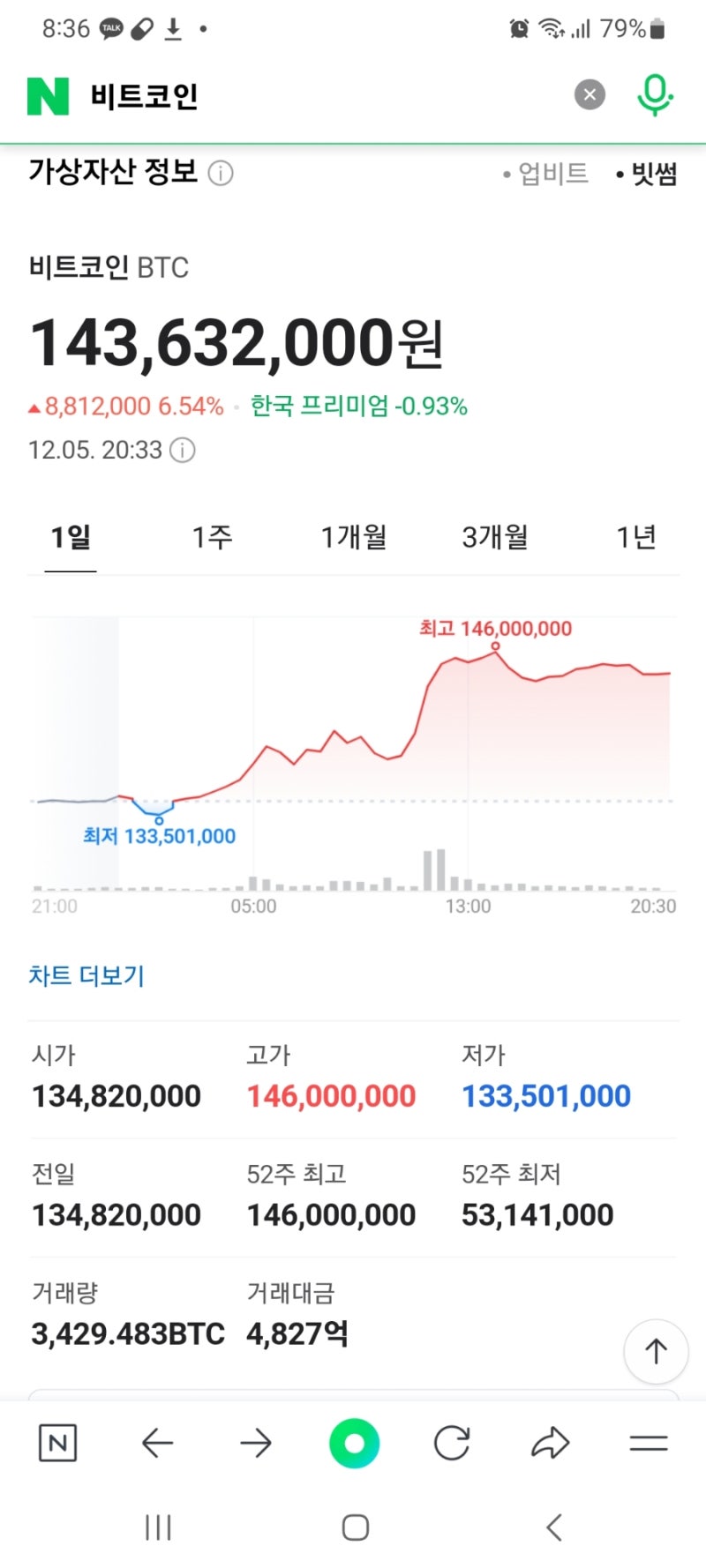
Task: Tap the info icon beside the 12.05. 20:33 timestamp
Action: click(x=182, y=451)
